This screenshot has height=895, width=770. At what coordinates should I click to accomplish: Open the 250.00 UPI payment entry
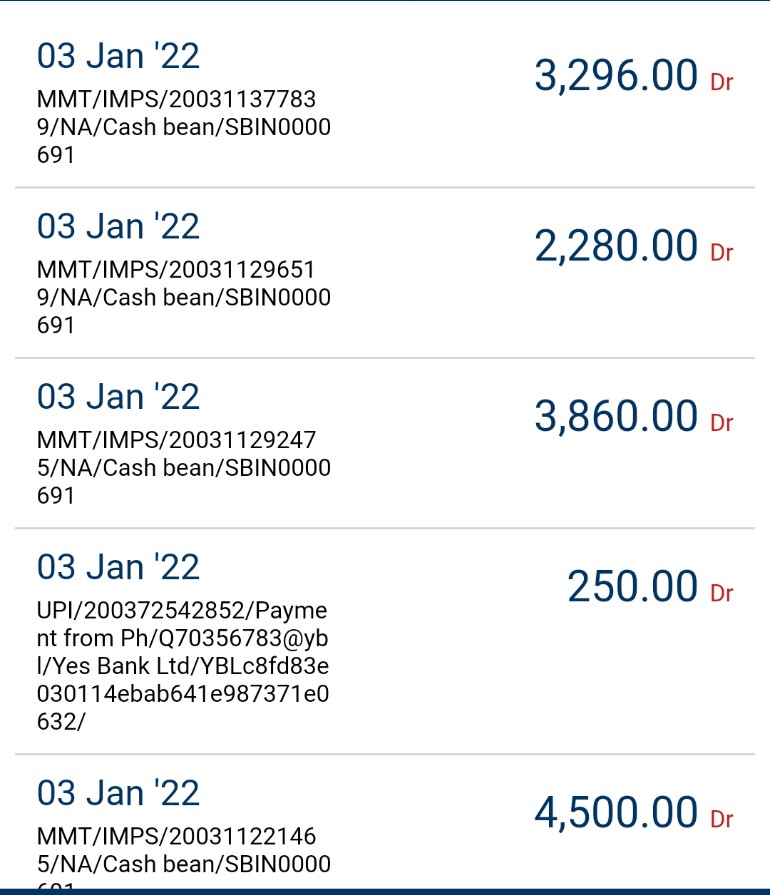tap(385, 640)
